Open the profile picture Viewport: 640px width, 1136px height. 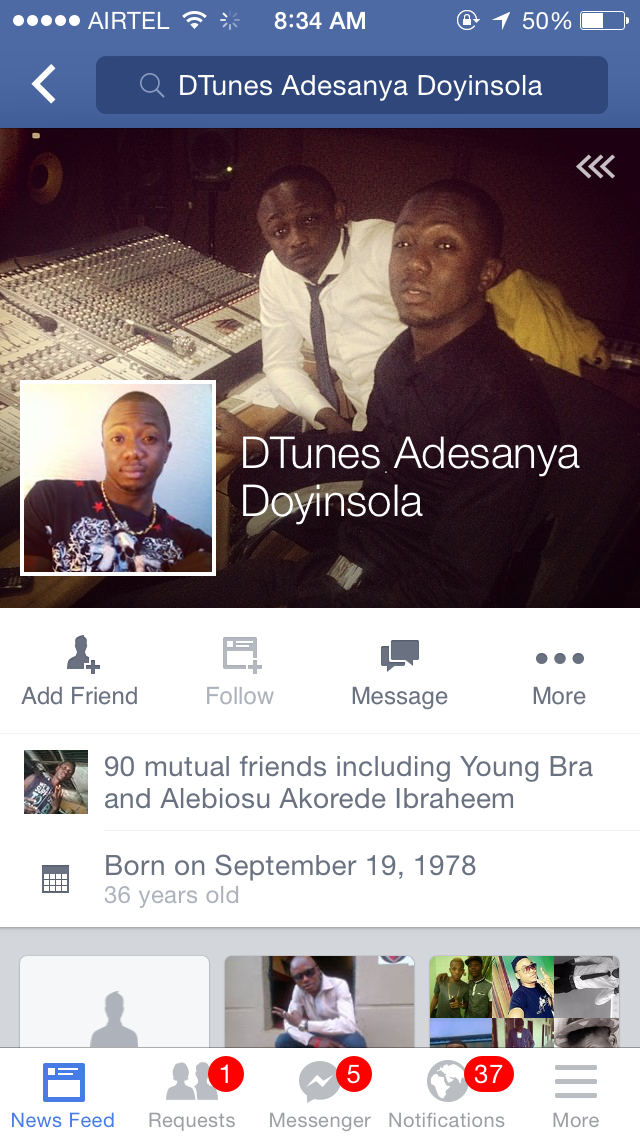tap(118, 478)
